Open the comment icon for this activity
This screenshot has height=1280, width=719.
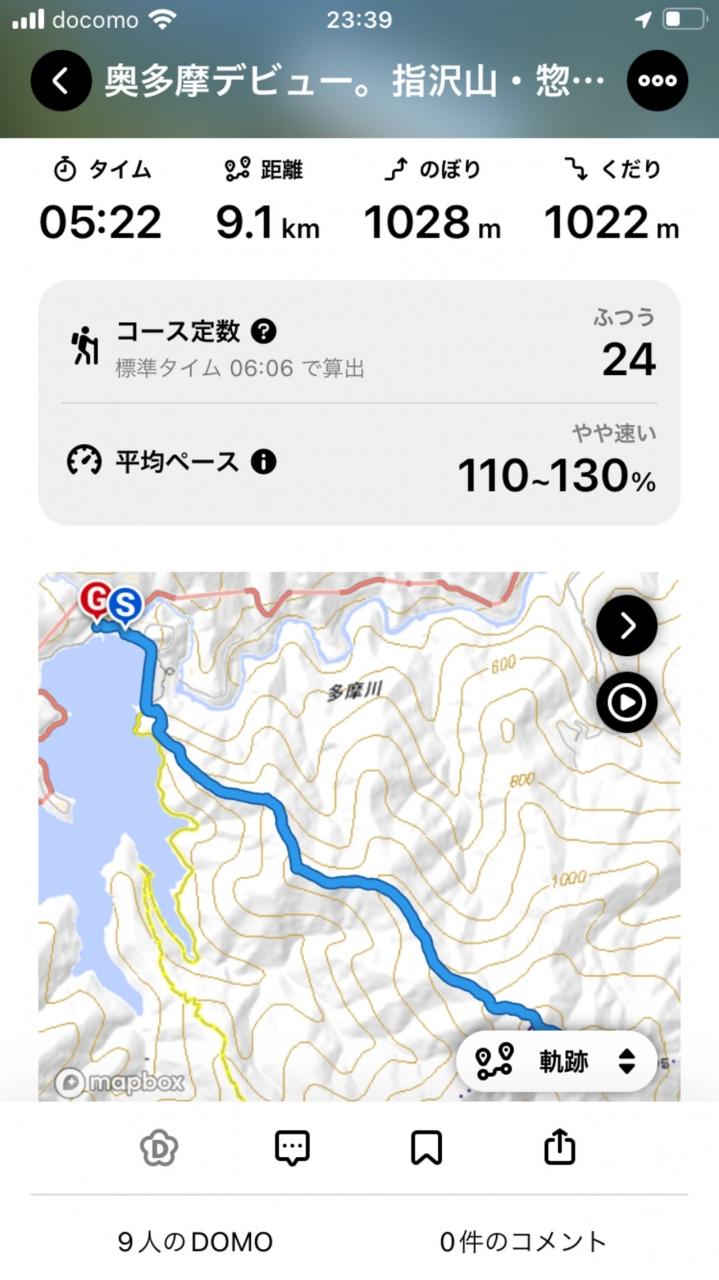pyautogui.click(x=292, y=1148)
